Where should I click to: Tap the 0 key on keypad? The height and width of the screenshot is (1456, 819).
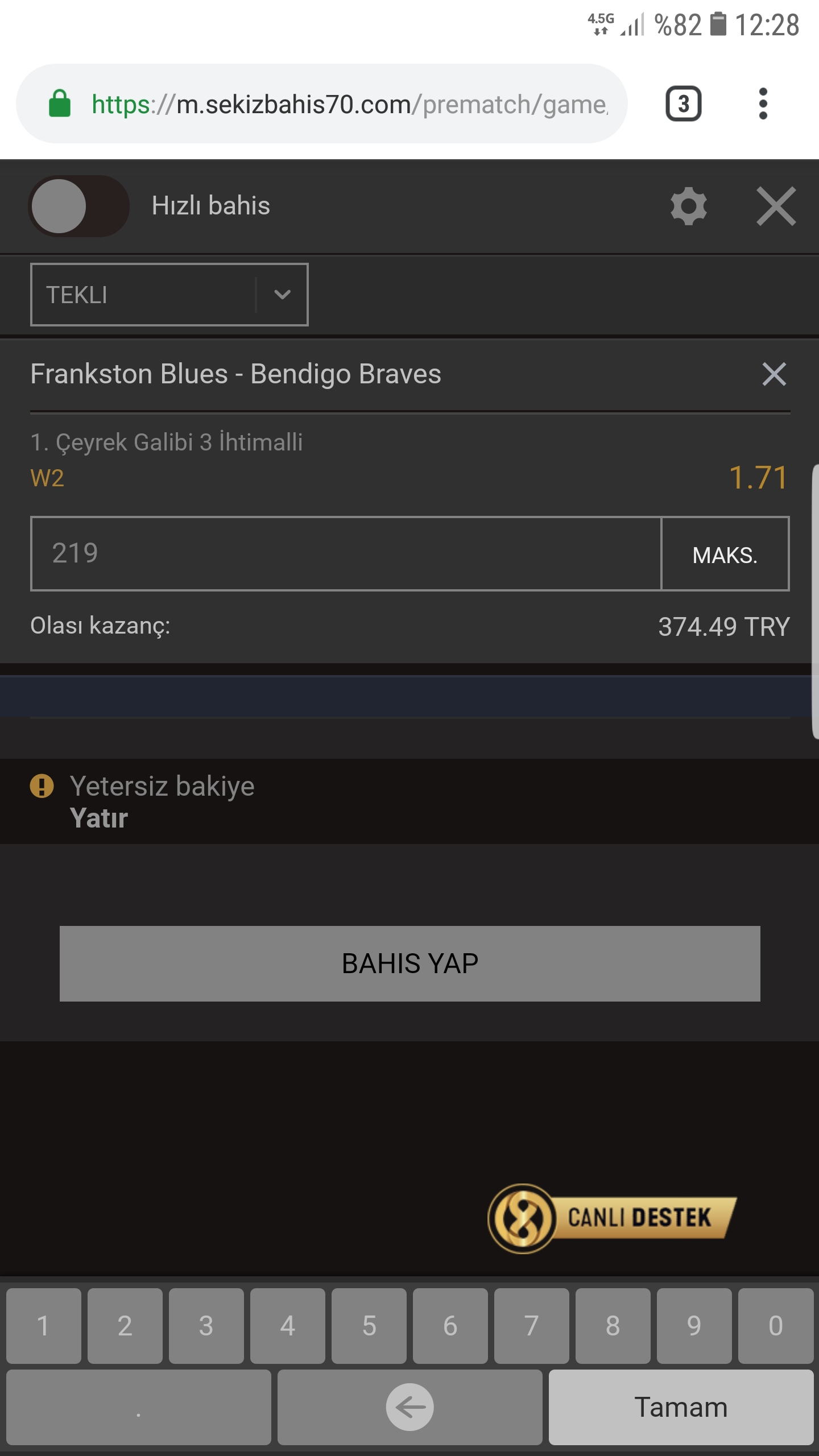pos(776,1326)
